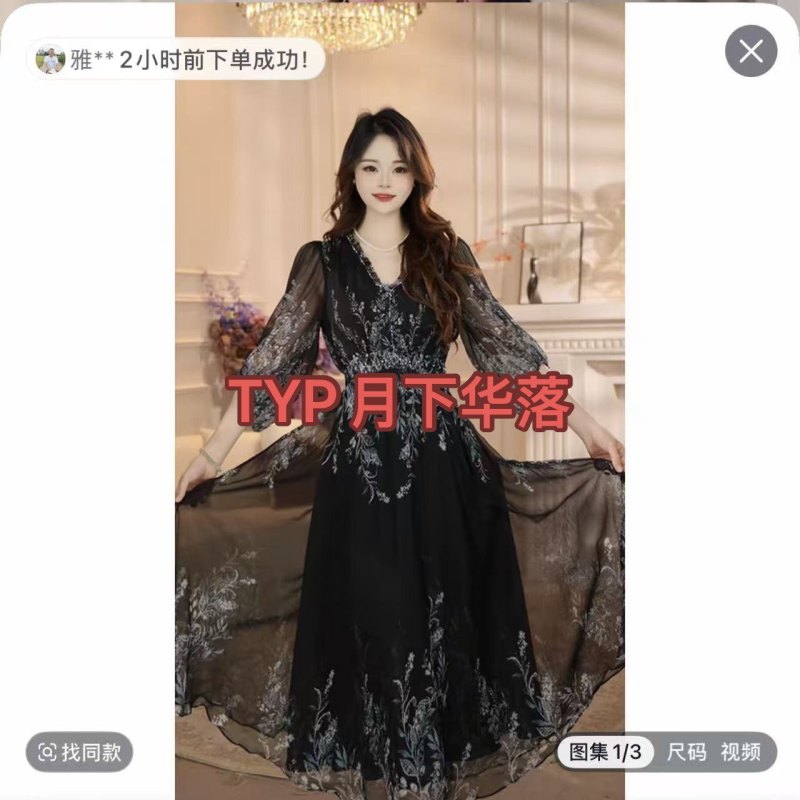Close the product image viewer
Image resolution: width=800 pixels, height=800 pixels.
tap(751, 51)
